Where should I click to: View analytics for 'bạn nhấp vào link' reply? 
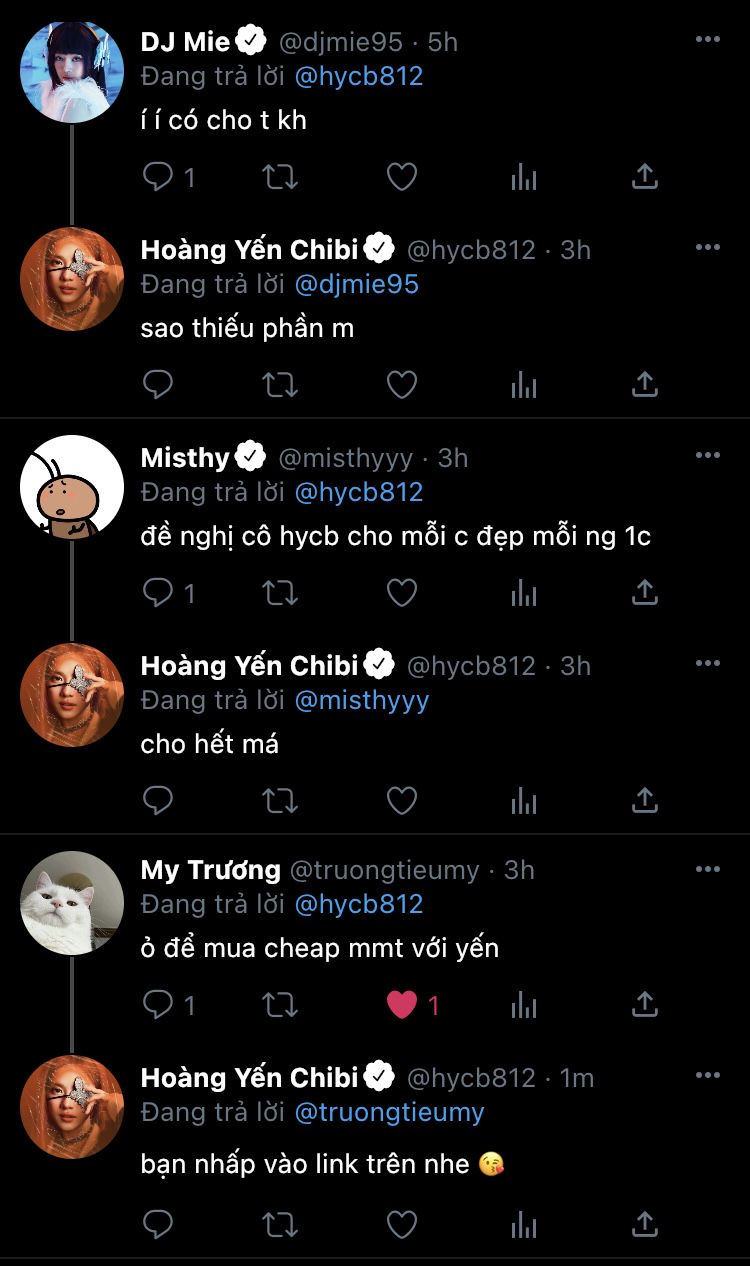[x=524, y=1223]
